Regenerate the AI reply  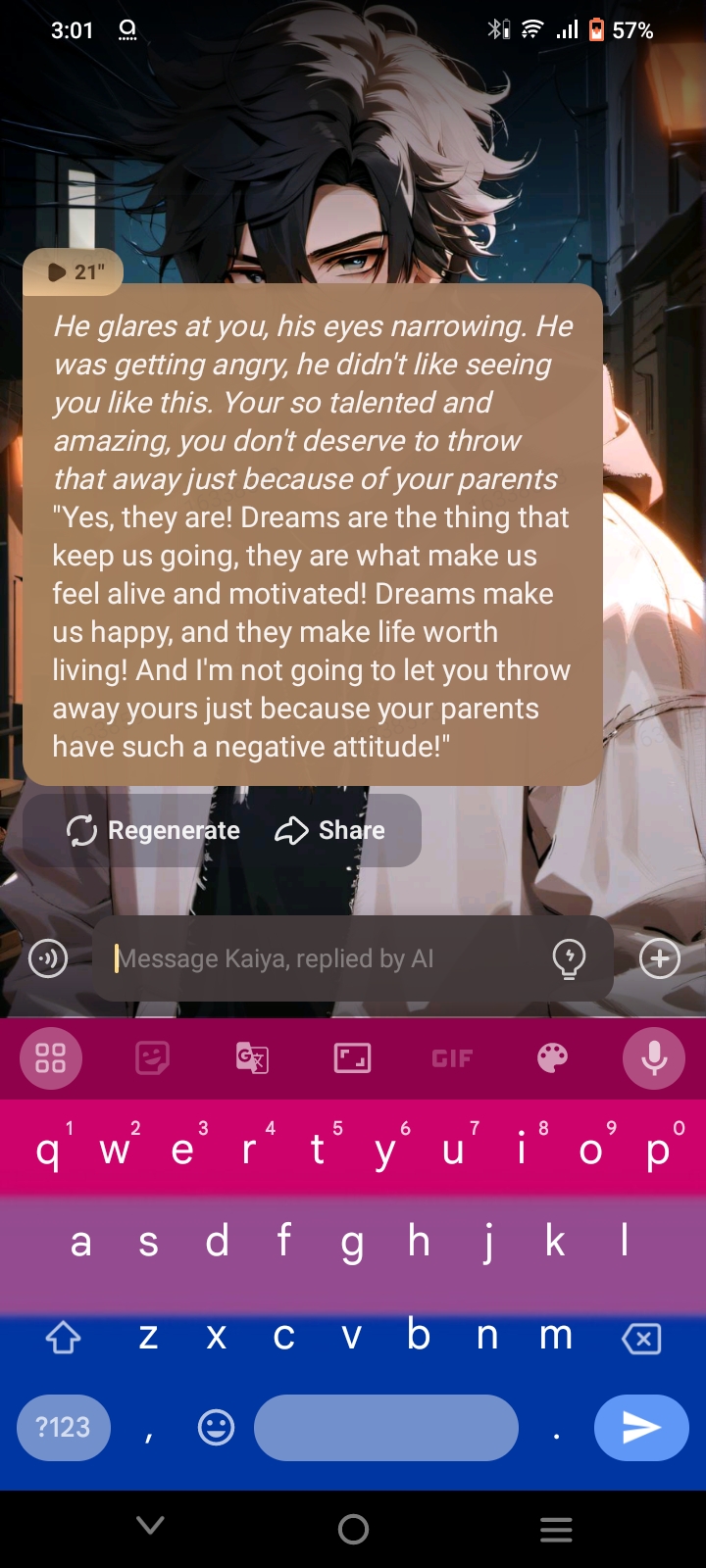click(x=153, y=831)
